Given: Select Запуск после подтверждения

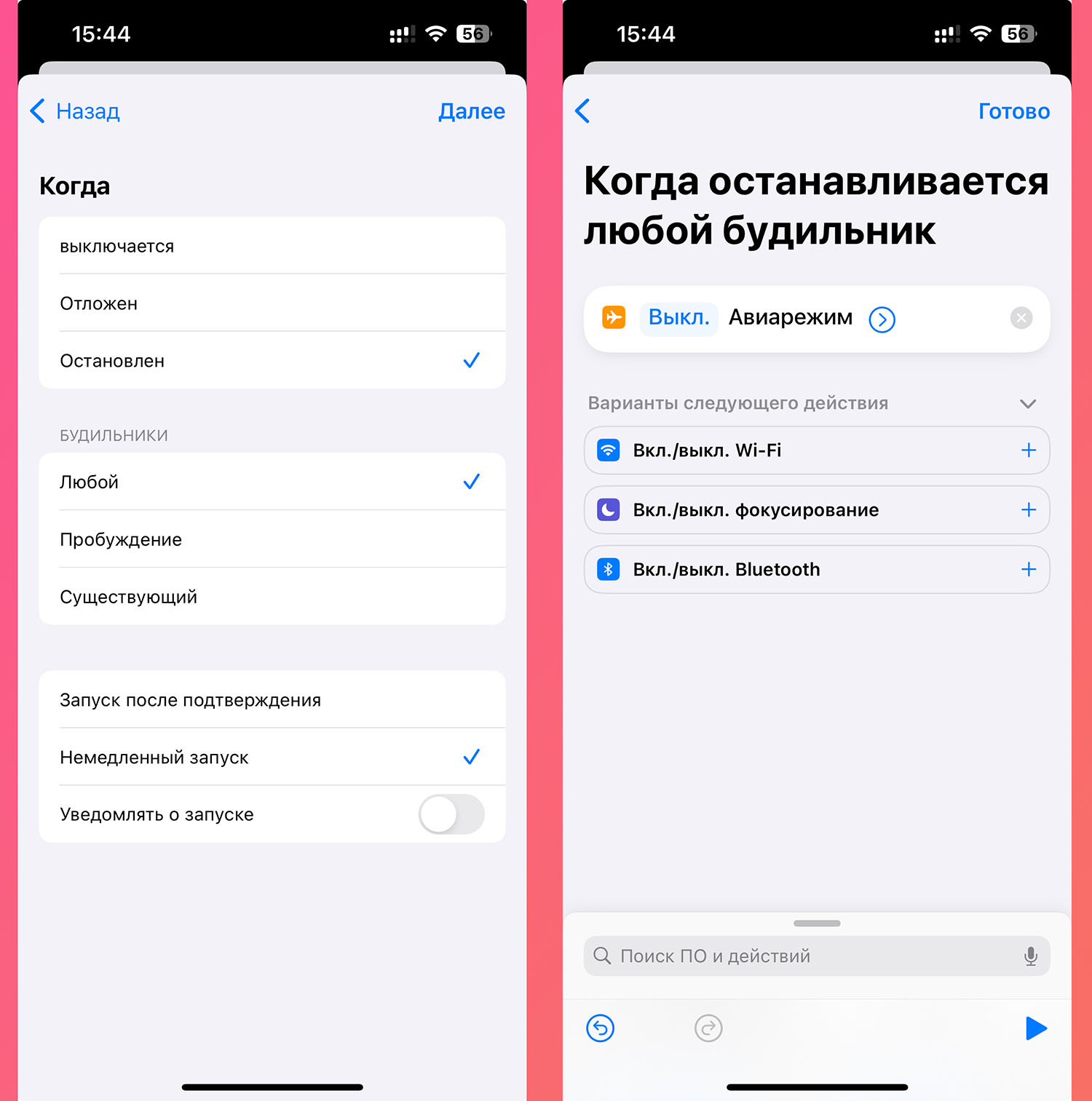Looking at the screenshot, I should pyautogui.click(x=272, y=700).
